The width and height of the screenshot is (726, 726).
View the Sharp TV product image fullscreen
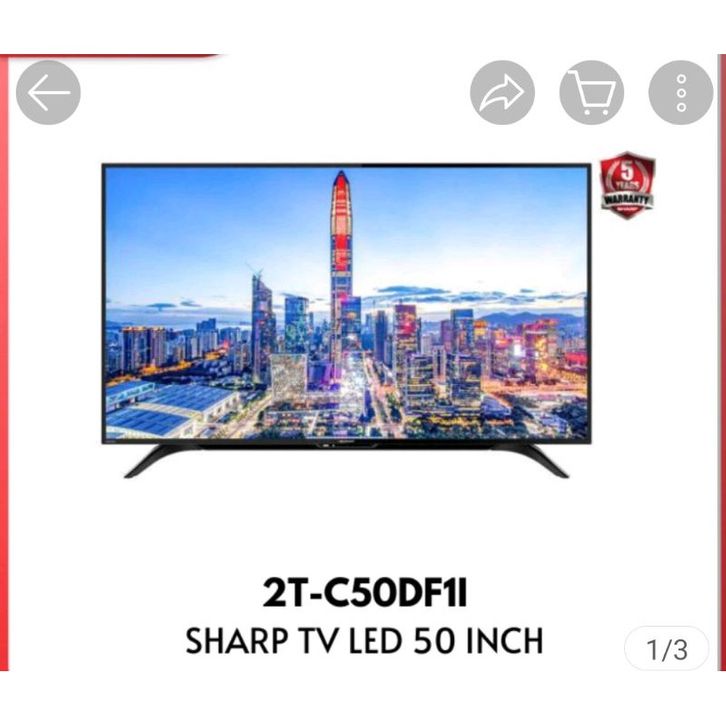[346, 320]
